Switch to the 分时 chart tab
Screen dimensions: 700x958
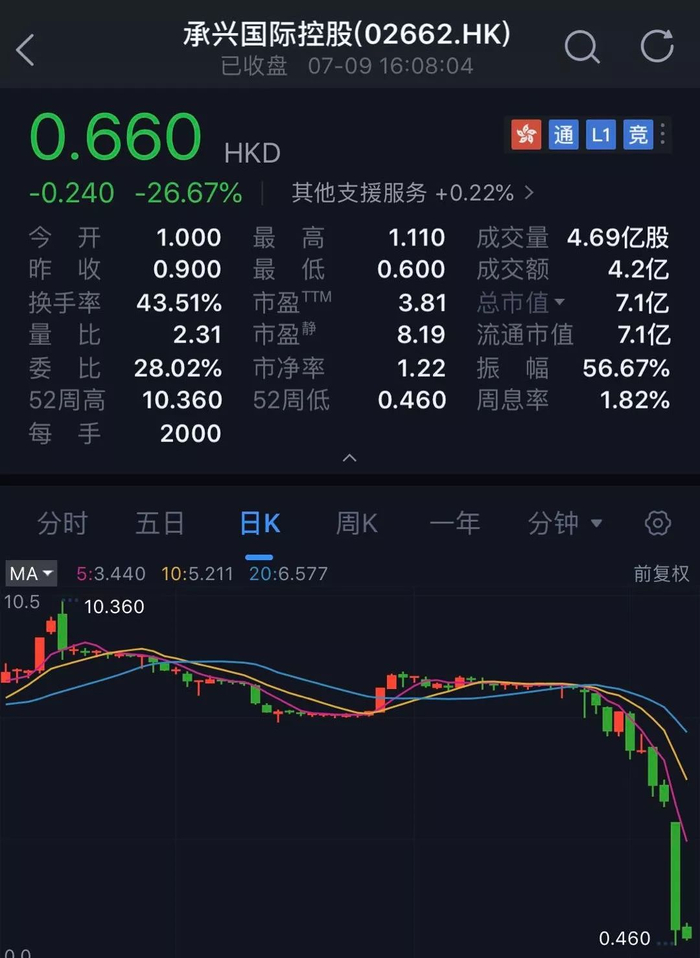click(62, 523)
